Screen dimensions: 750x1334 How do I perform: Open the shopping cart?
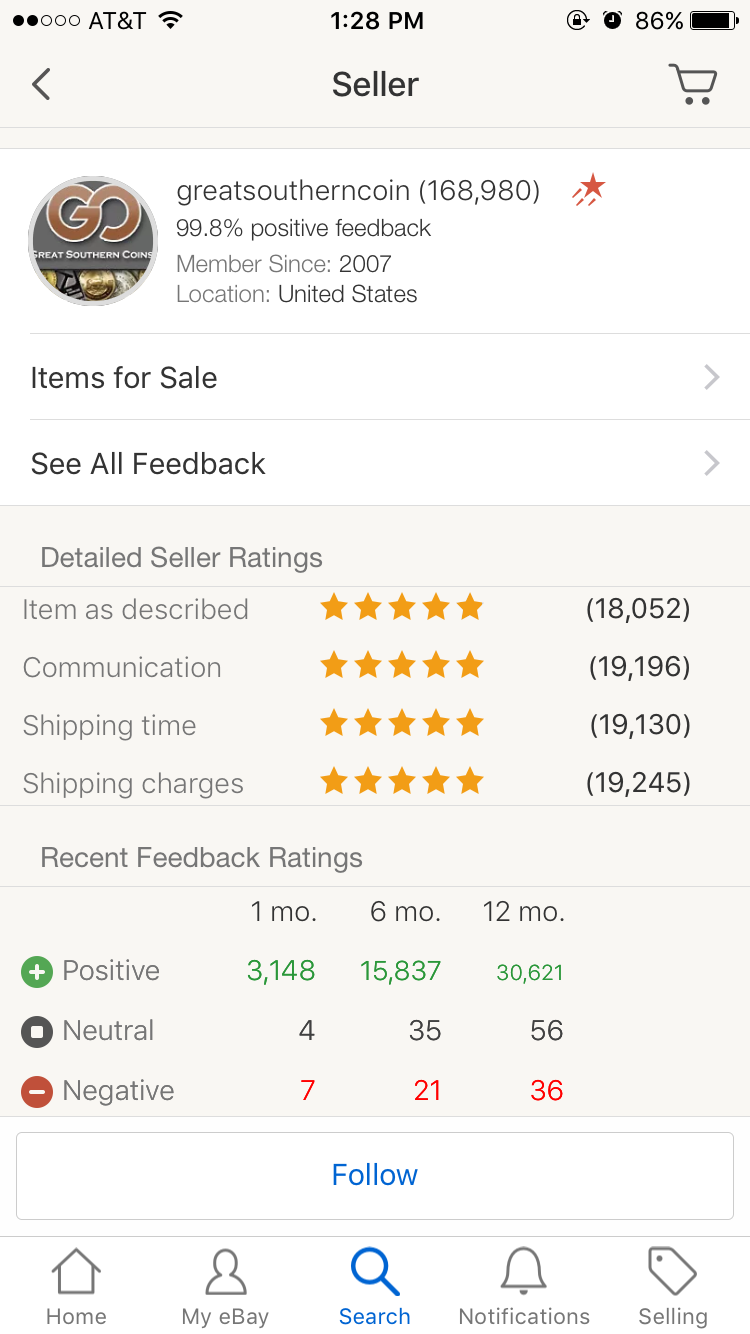pos(693,84)
